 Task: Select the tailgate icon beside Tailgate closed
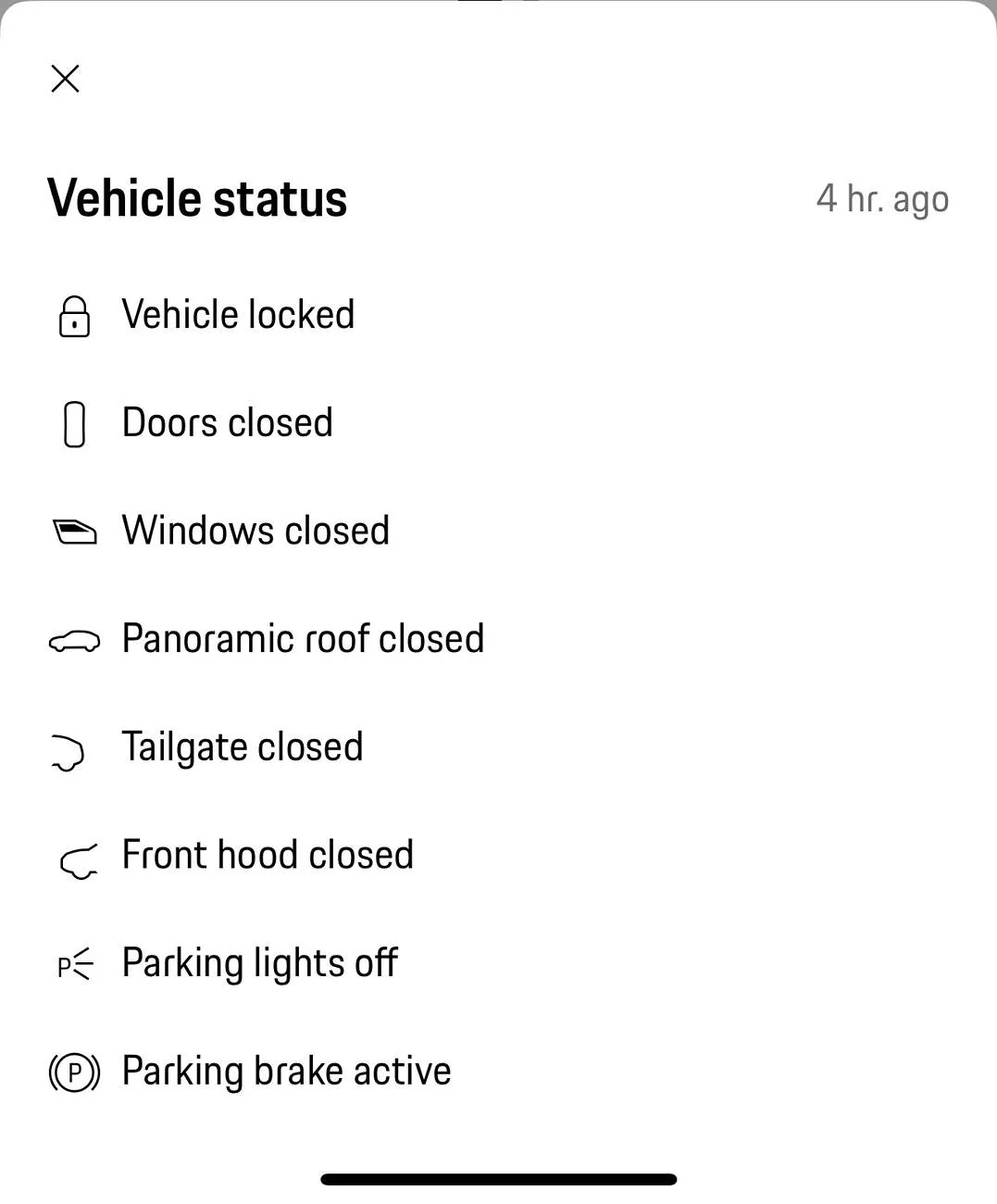coord(69,752)
